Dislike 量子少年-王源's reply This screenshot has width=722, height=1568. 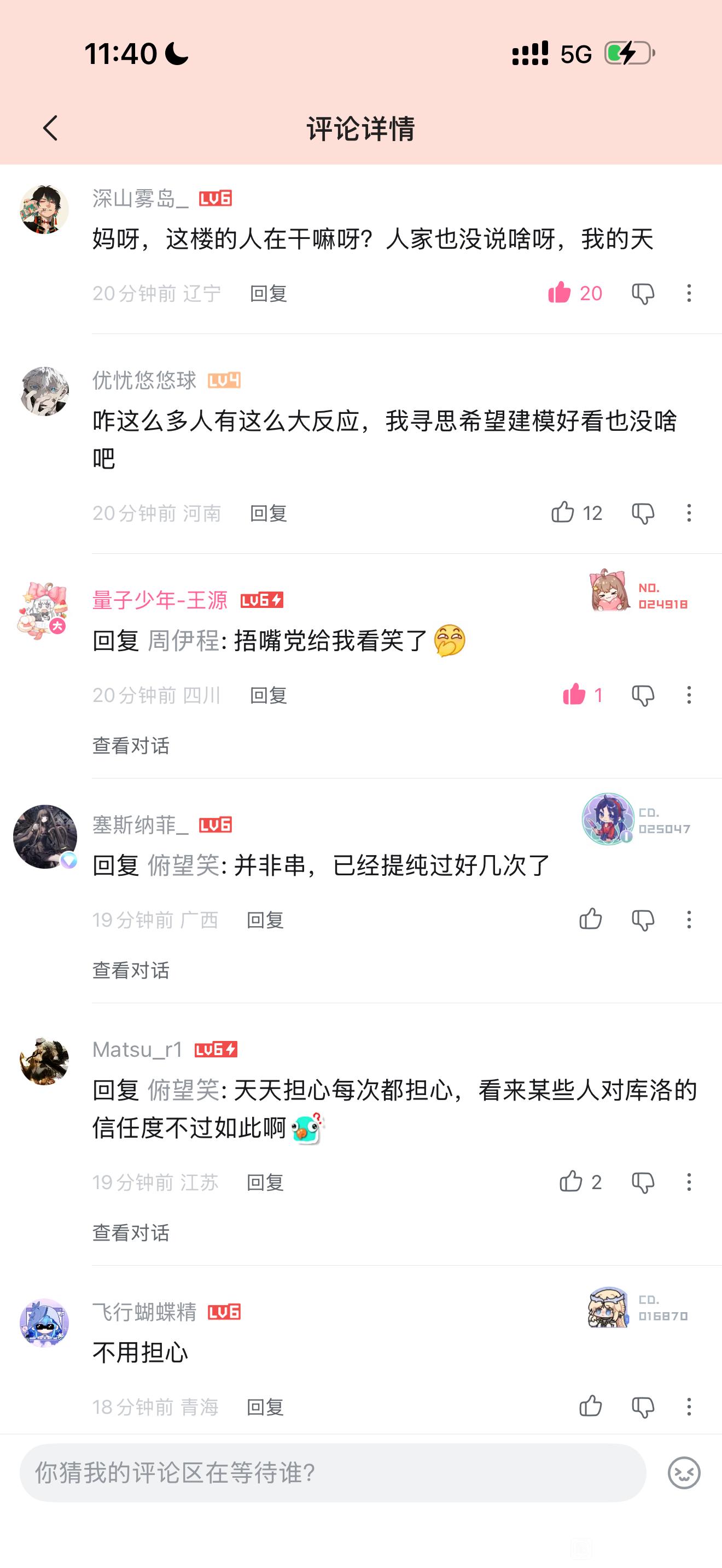pyautogui.click(x=643, y=695)
